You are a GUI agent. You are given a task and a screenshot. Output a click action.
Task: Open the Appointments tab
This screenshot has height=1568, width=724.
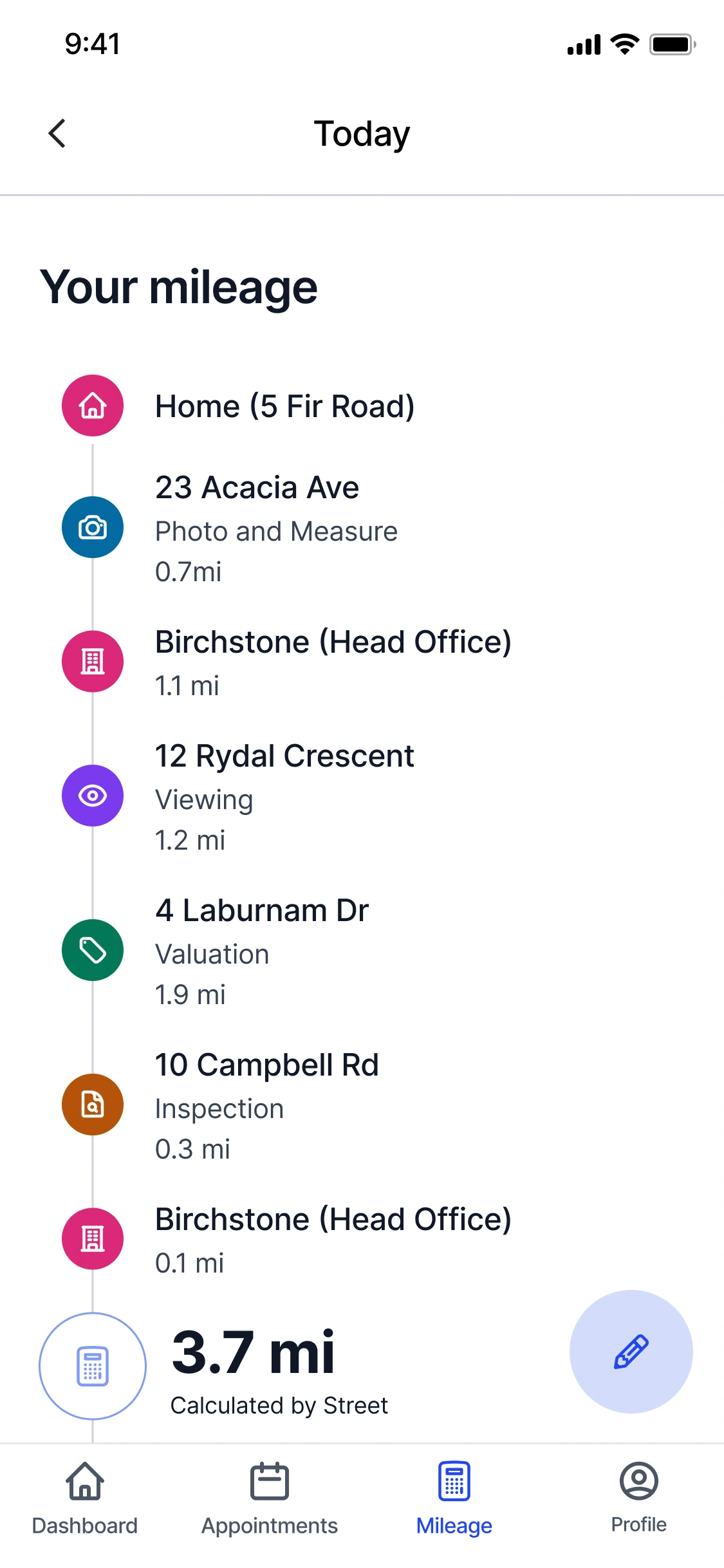270,1500
